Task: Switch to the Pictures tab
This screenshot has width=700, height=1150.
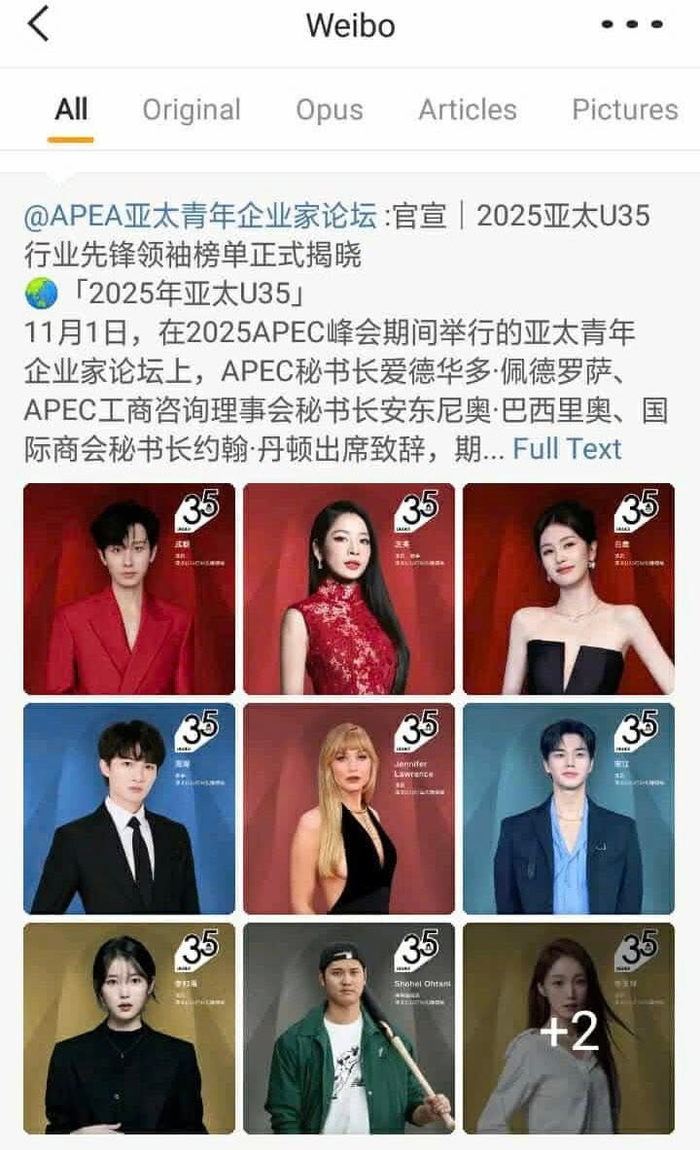Action: click(624, 109)
